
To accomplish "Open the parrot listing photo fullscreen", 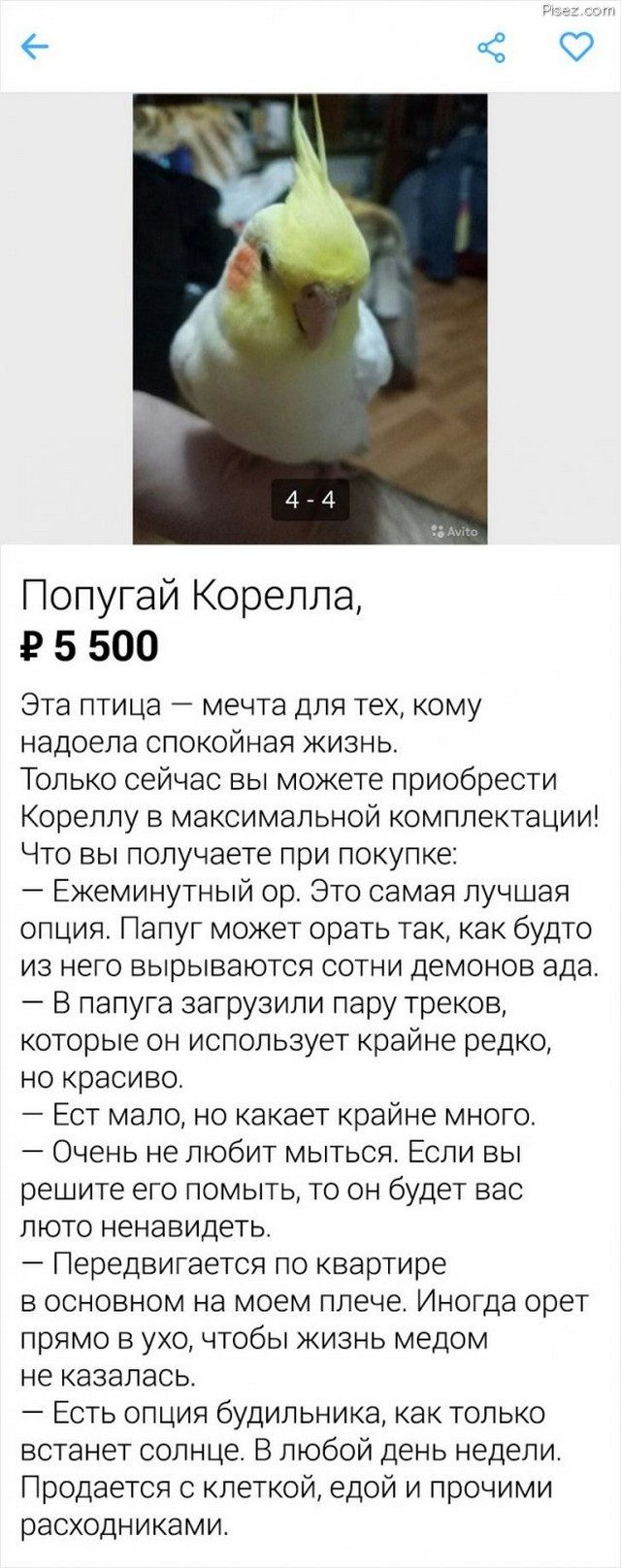I will click(x=310, y=318).
